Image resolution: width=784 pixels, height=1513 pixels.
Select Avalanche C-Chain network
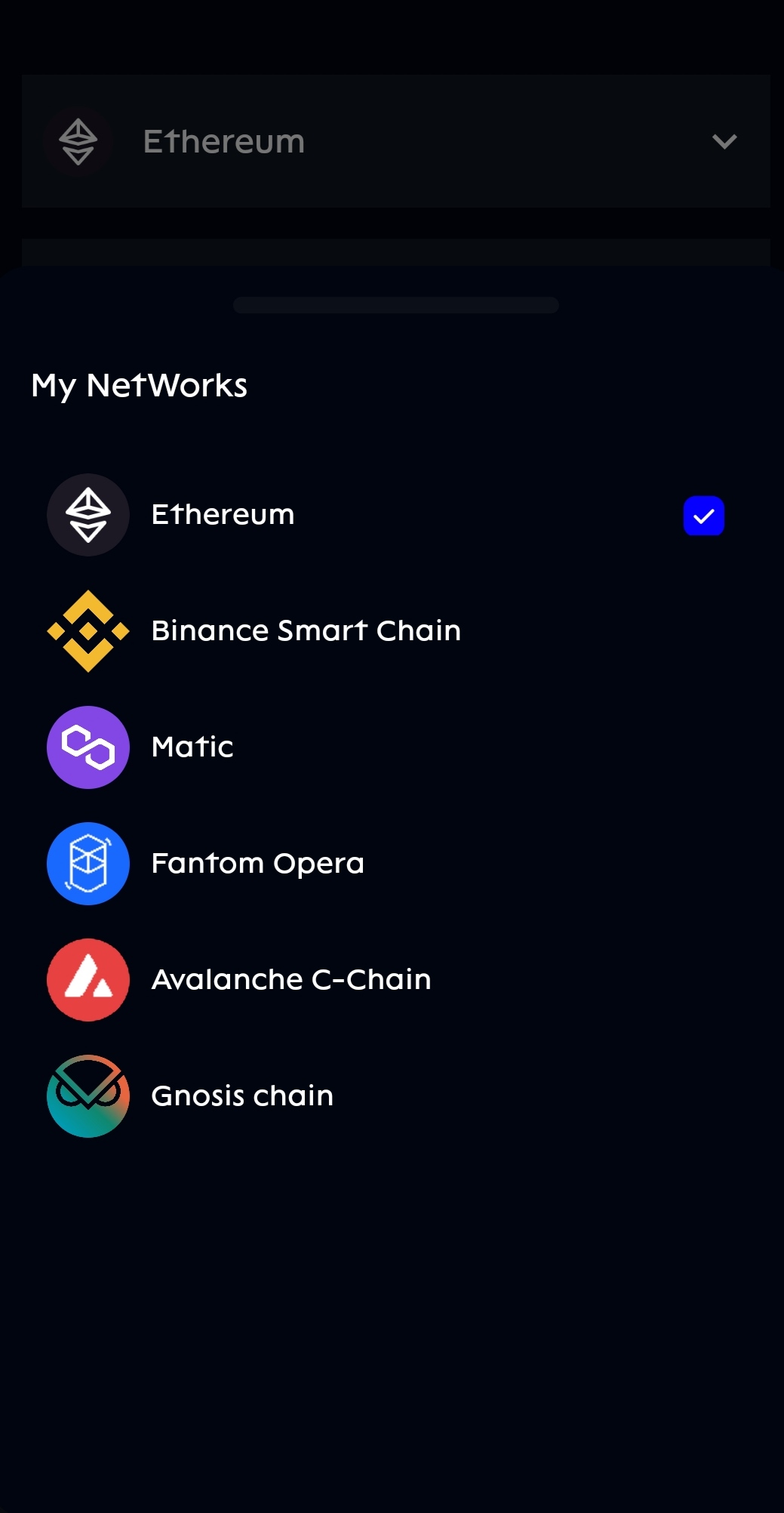point(392,980)
